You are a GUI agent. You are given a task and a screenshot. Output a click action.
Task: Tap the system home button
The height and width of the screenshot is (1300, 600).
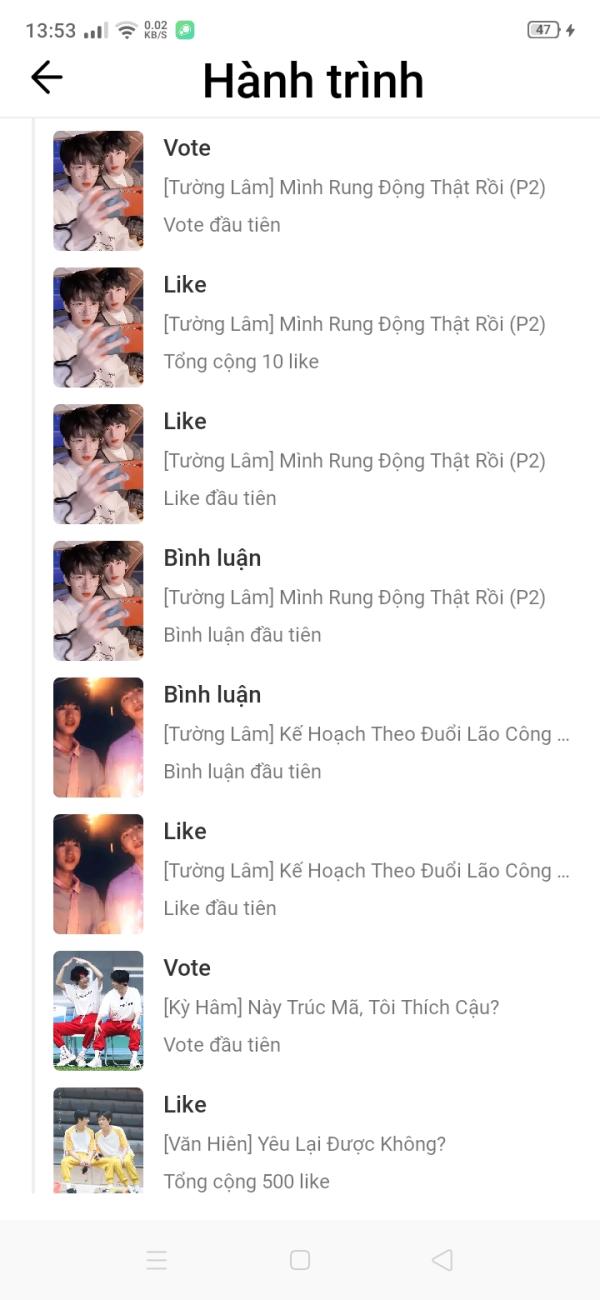coord(300,1260)
